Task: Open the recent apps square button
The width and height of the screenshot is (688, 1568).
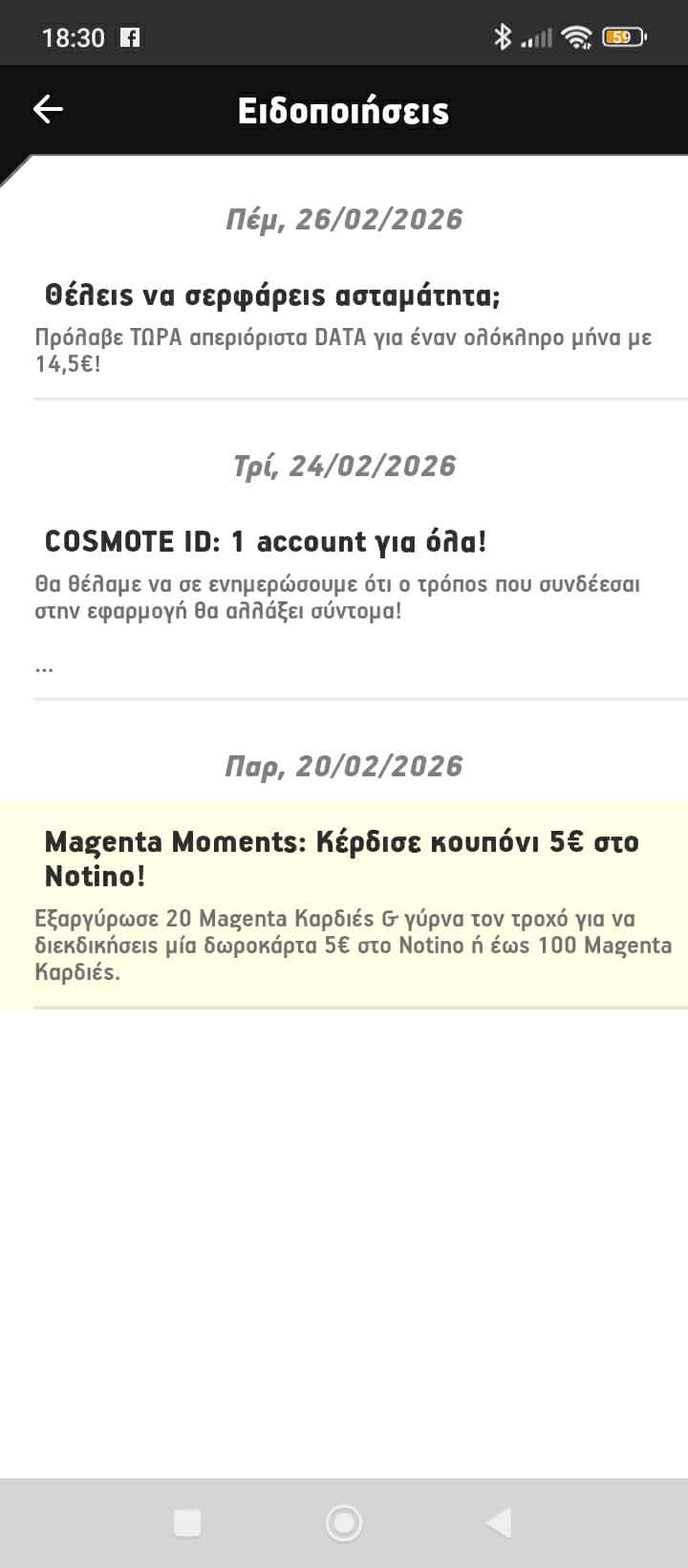Action: click(187, 1522)
